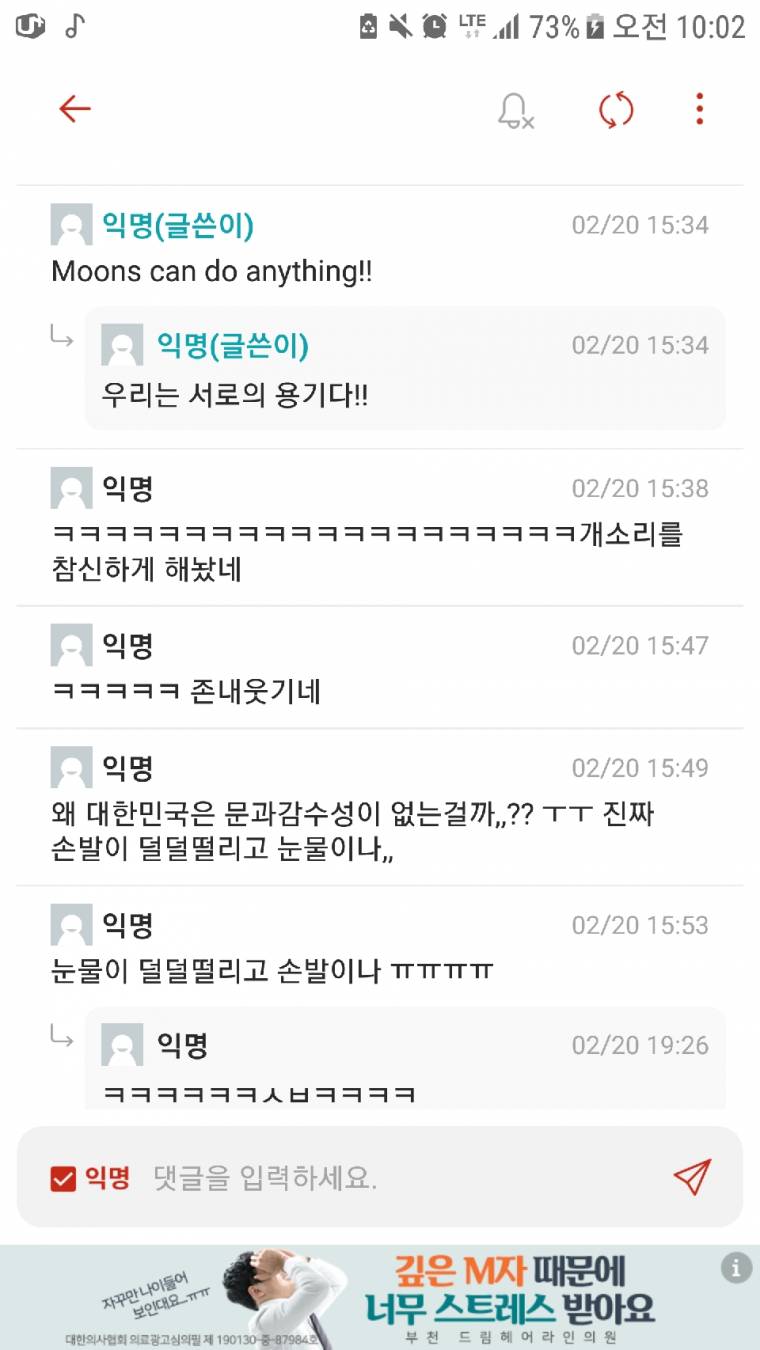Refresh the comments
Image resolution: width=760 pixels, height=1350 pixels.
[616, 109]
